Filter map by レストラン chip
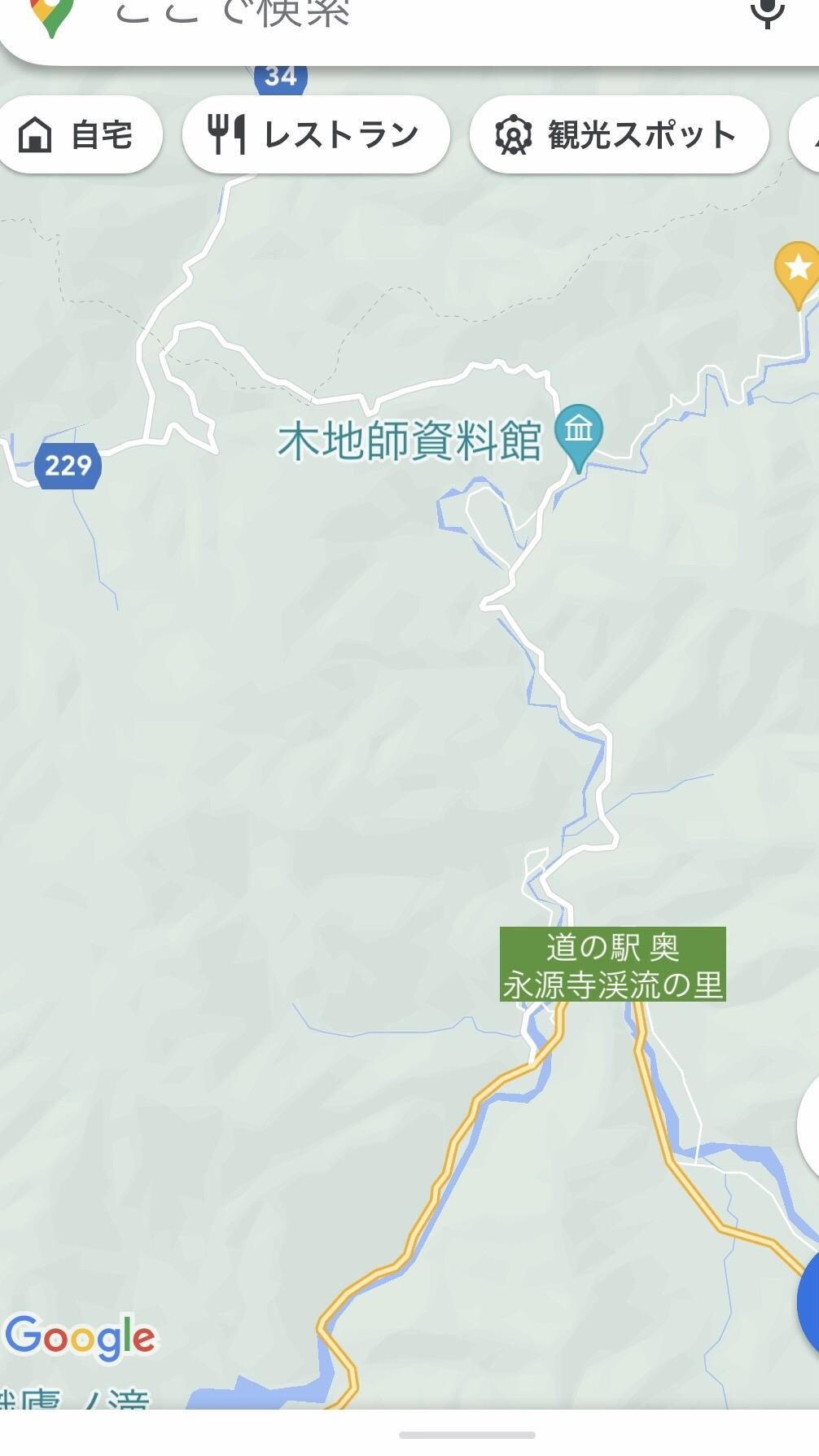Screen dimensions: 819x1456 click(316, 134)
